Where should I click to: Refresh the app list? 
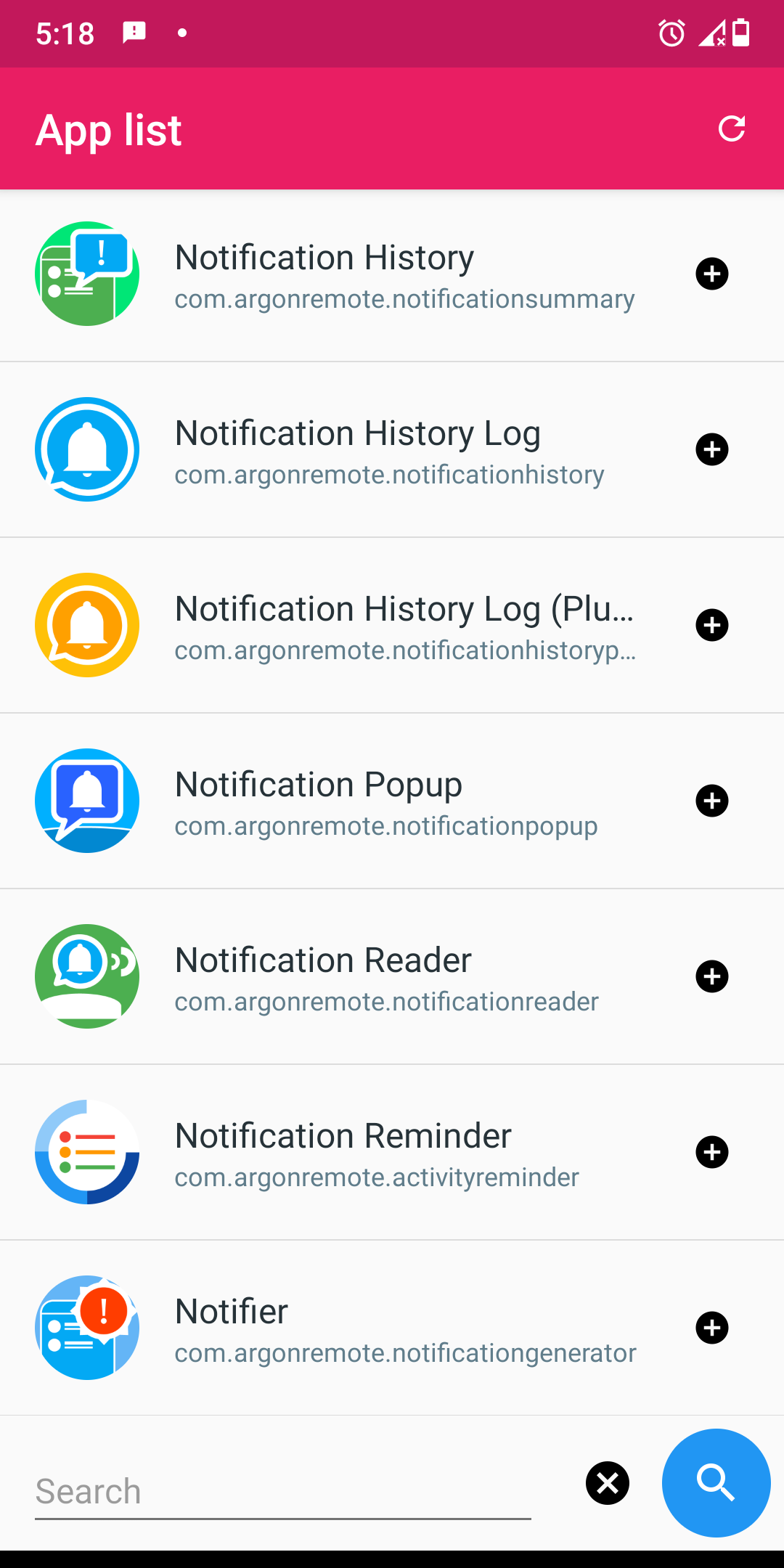pos(732,128)
